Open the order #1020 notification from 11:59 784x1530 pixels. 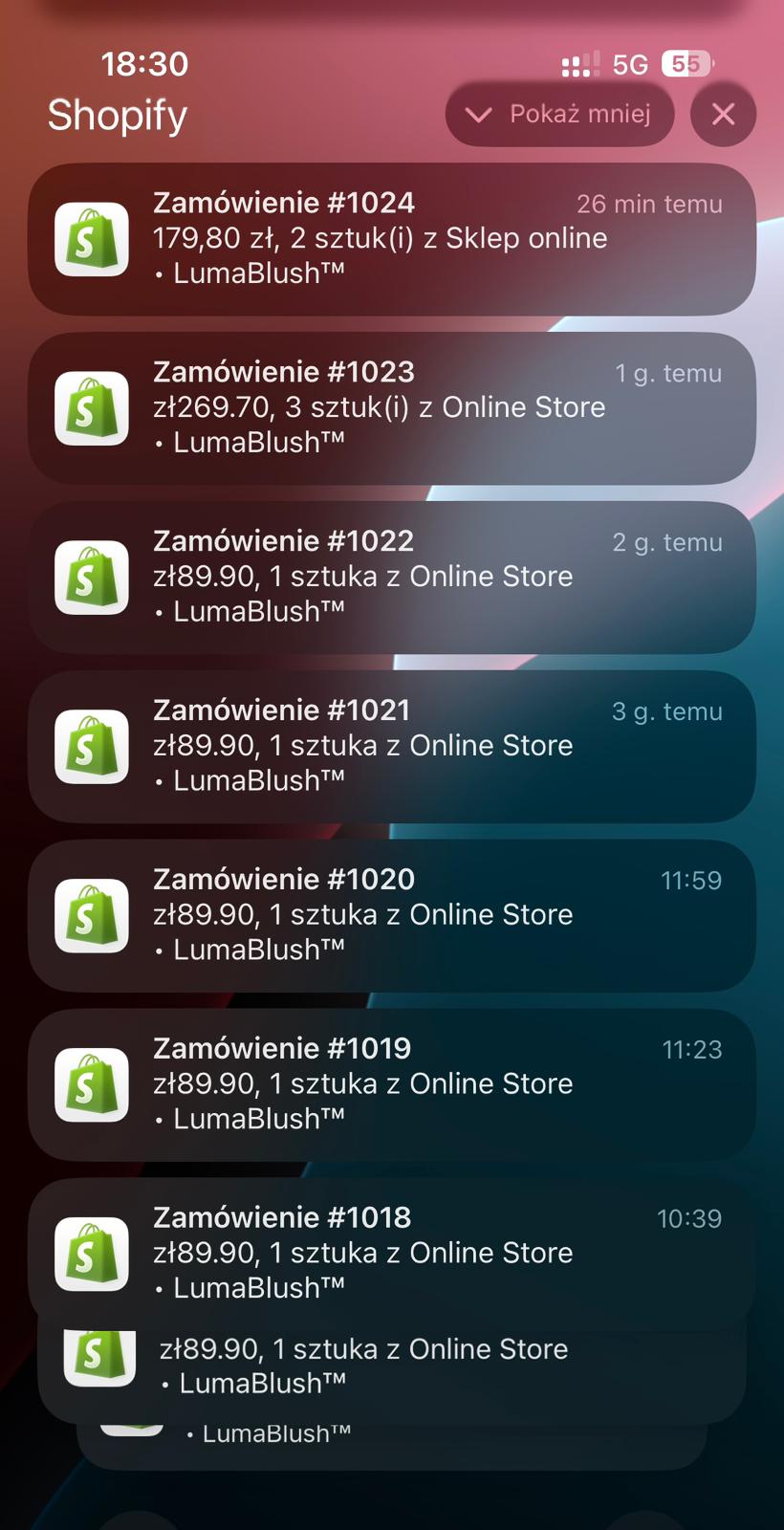point(392,916)
